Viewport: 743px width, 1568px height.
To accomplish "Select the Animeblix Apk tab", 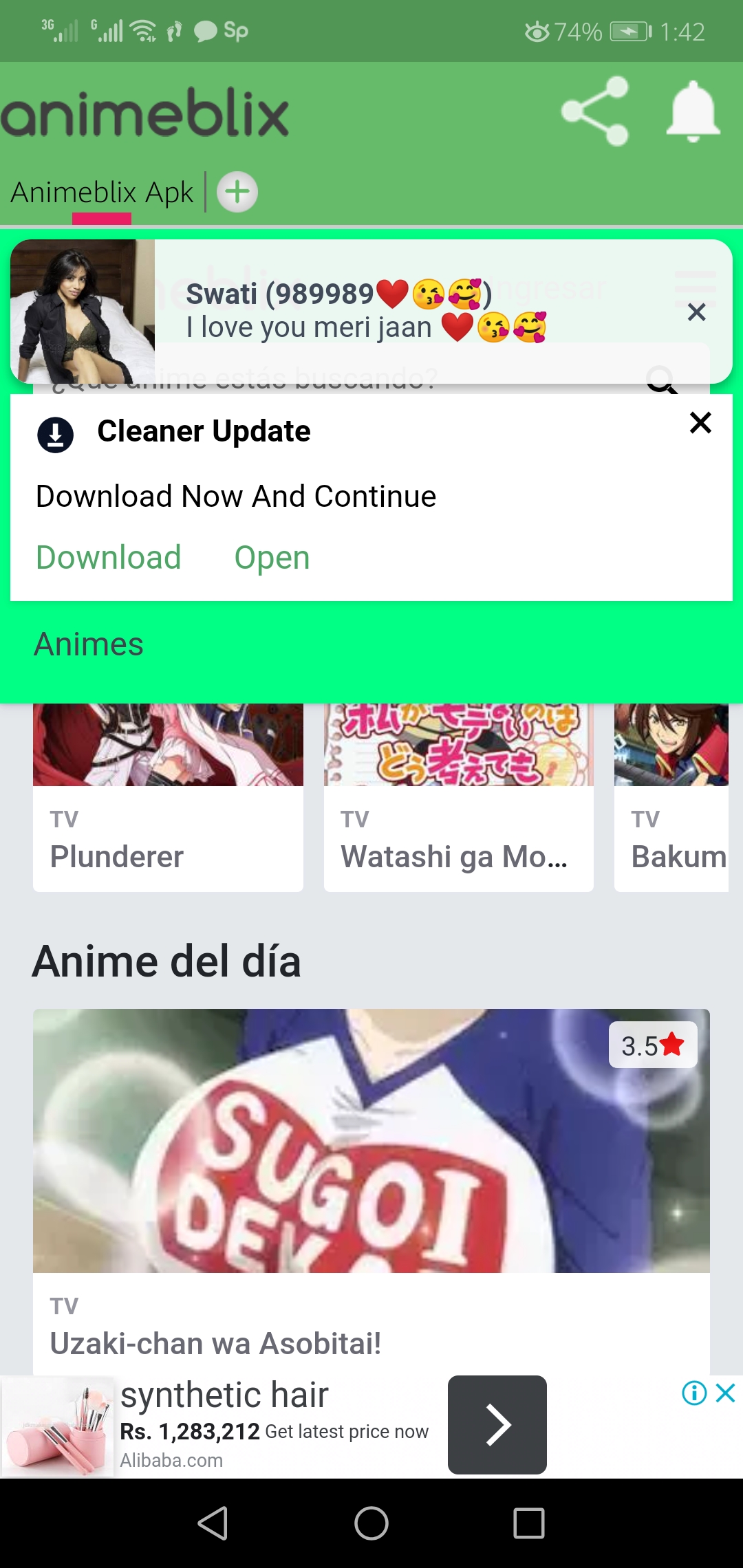I will 102,193.
